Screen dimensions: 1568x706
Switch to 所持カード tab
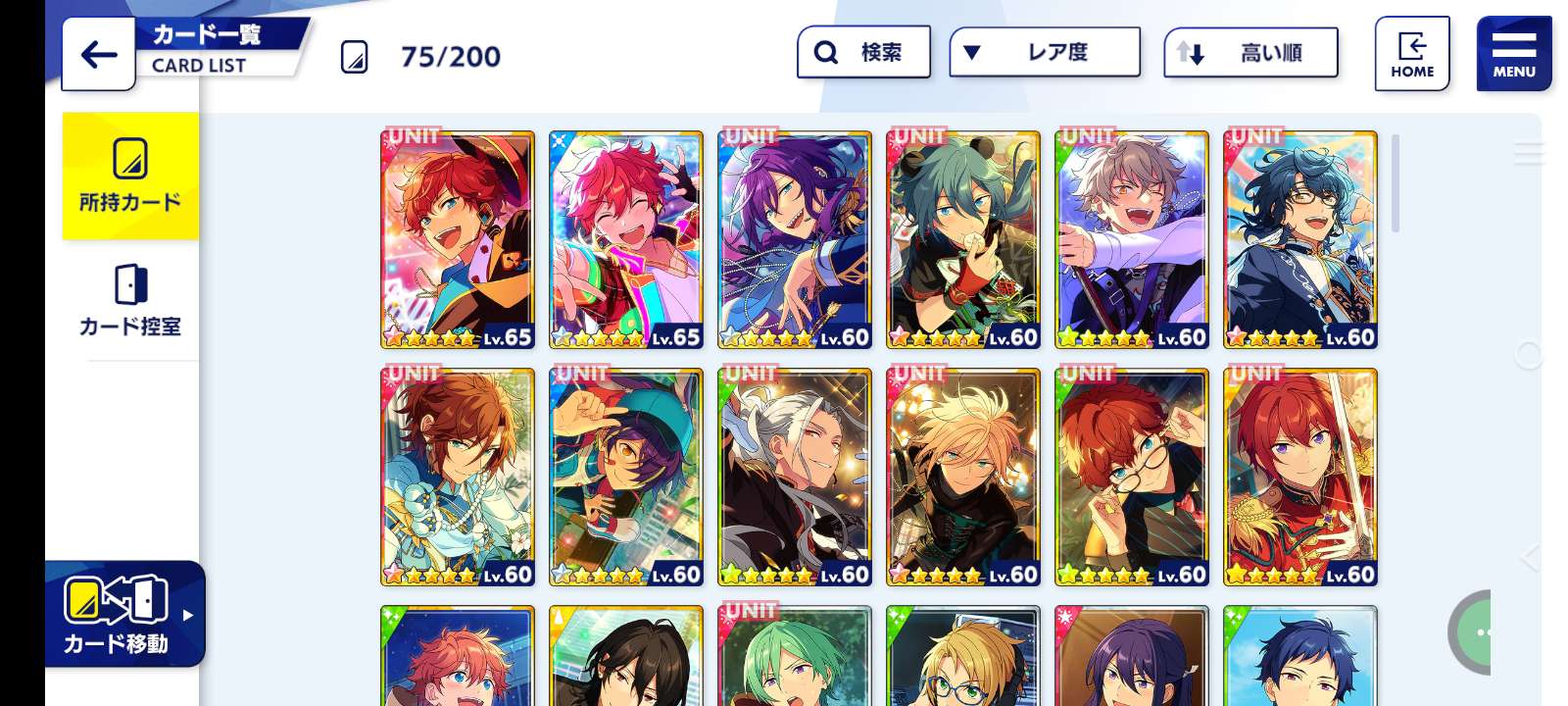tap(130, 176)
